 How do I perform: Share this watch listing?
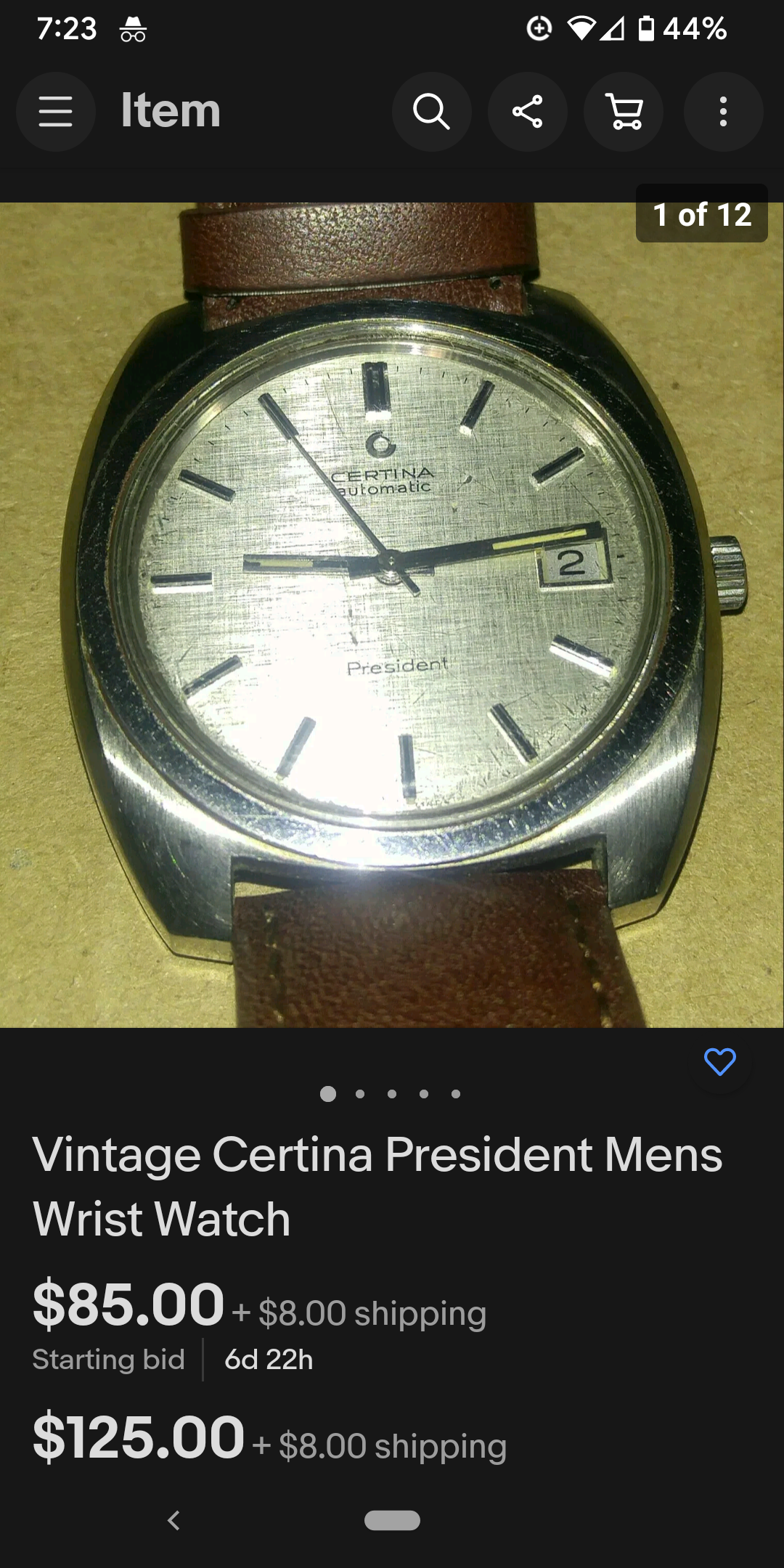(528, 112)
